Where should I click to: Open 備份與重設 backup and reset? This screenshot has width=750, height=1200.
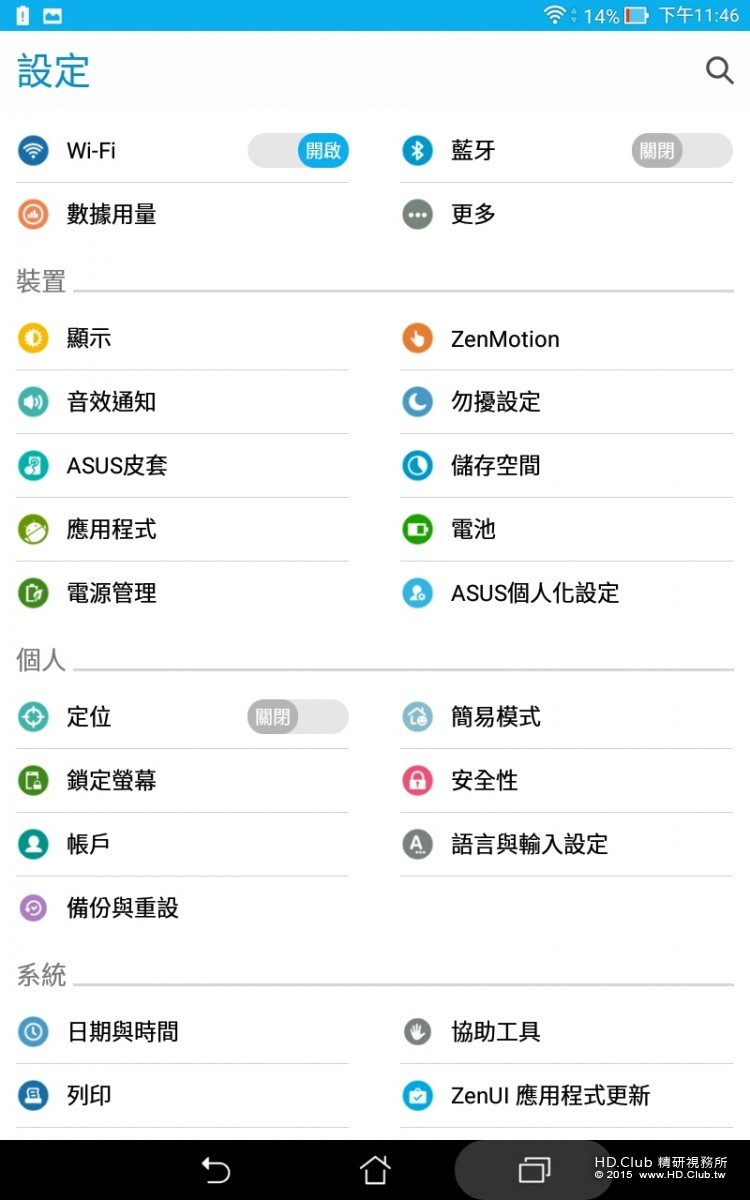(x=122, y=908)
